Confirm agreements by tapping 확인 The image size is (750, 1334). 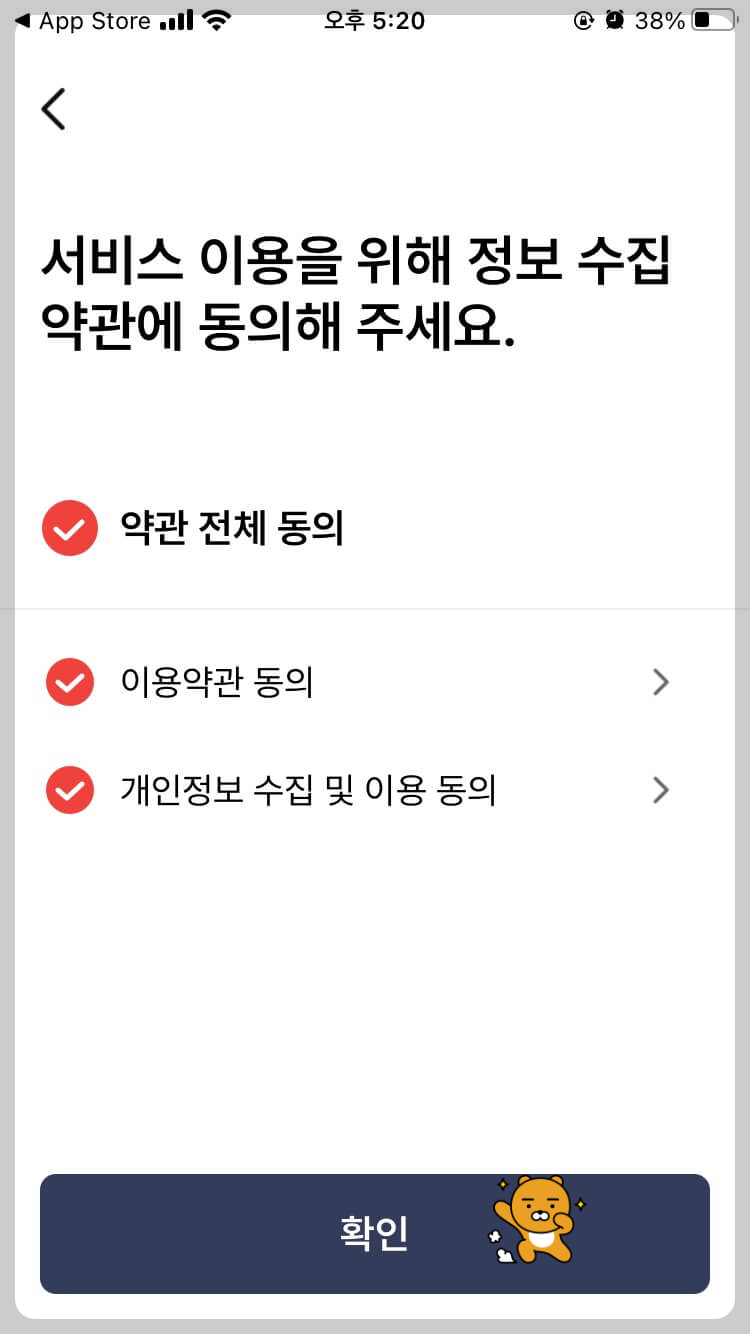(x=374, y=1233)
